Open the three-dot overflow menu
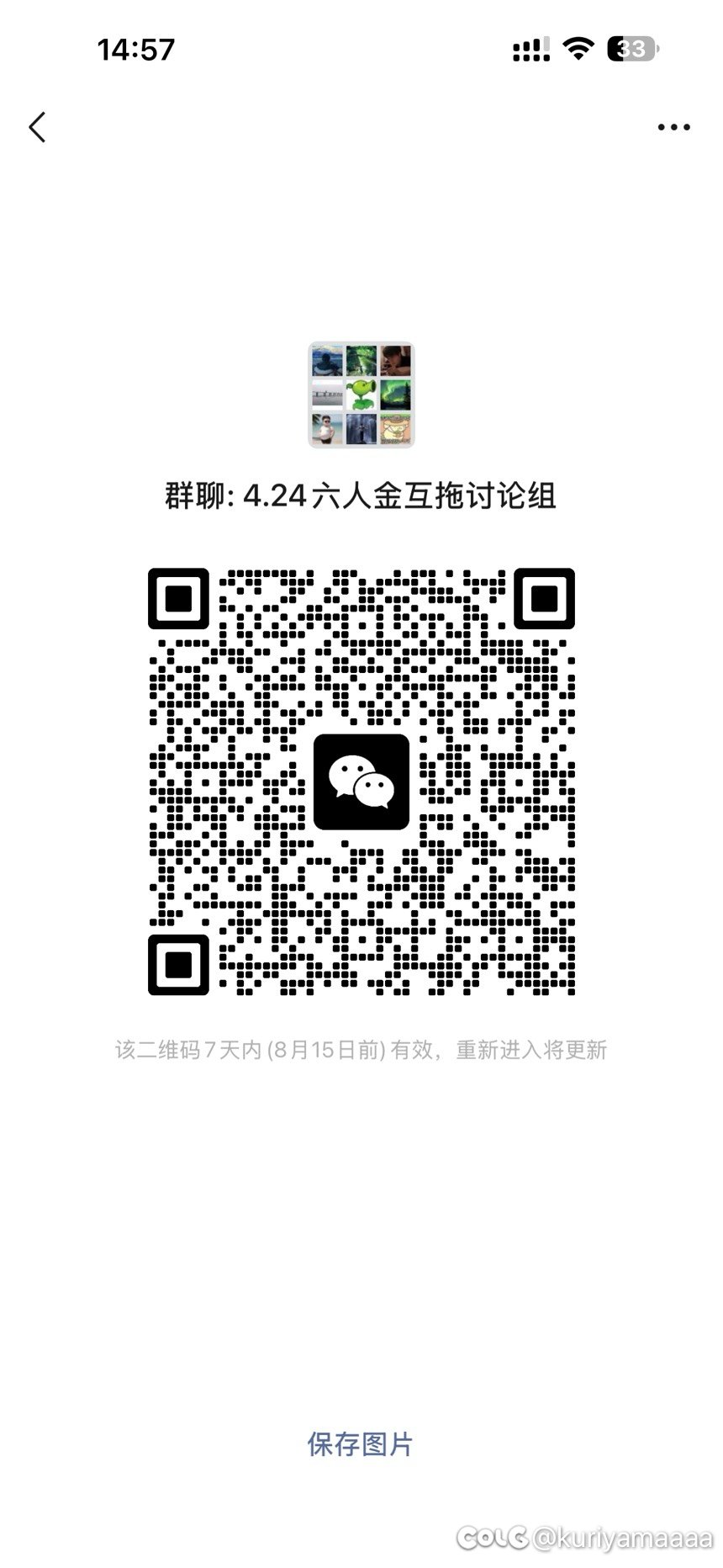 [x=673, y=128]
